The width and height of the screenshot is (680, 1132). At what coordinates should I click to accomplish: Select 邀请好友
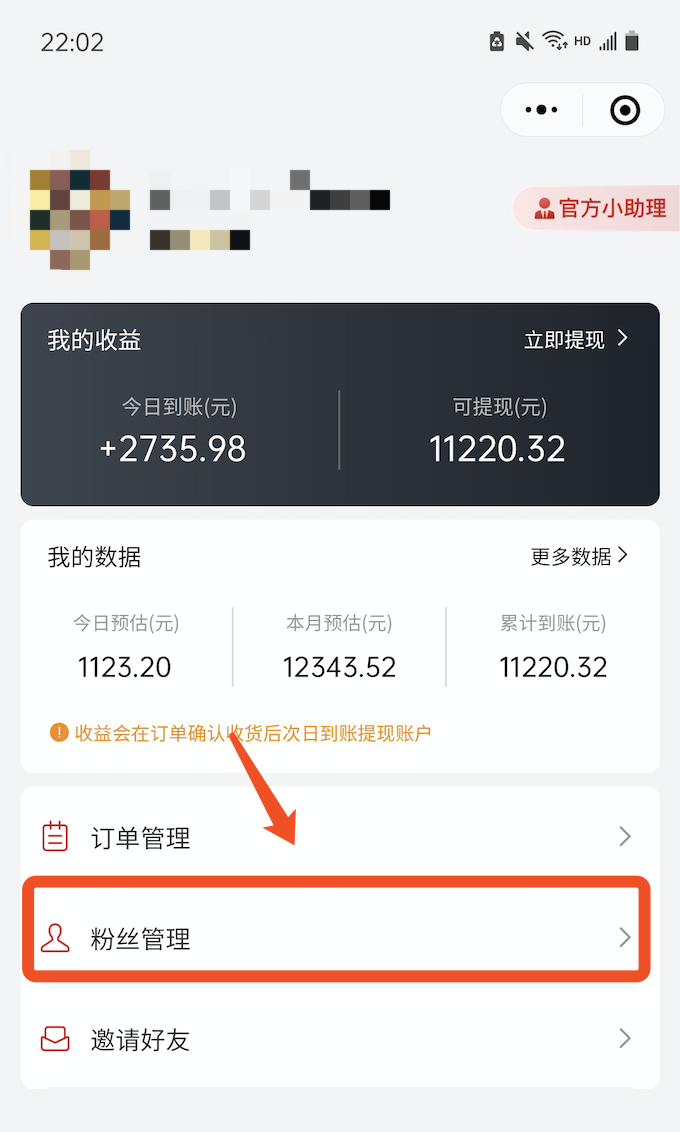[x=340, y=1039]
